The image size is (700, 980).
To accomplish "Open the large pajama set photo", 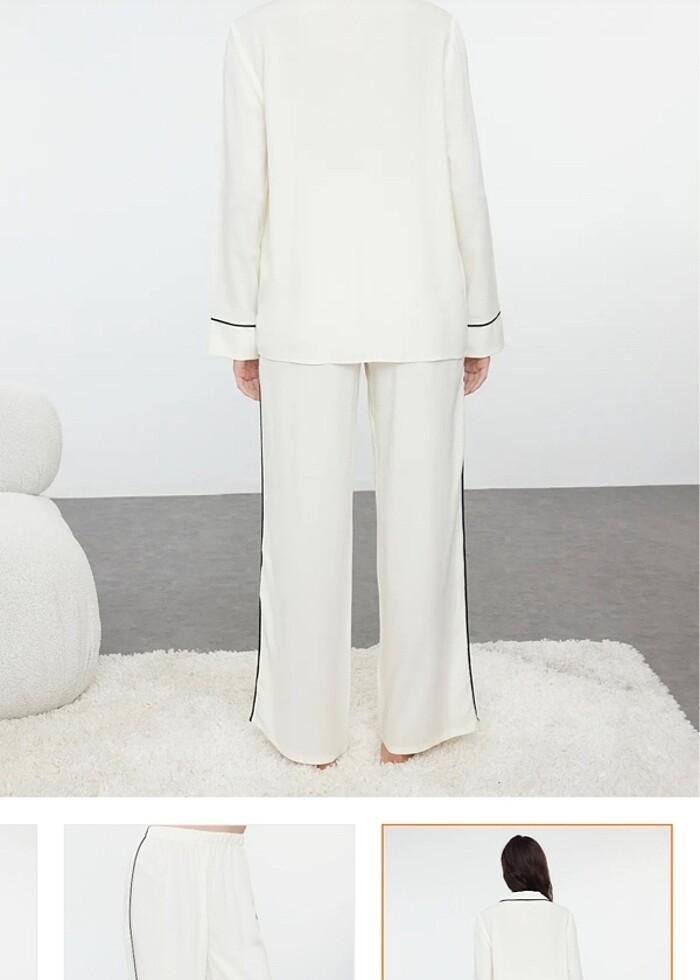I will [x=350, y=398].
